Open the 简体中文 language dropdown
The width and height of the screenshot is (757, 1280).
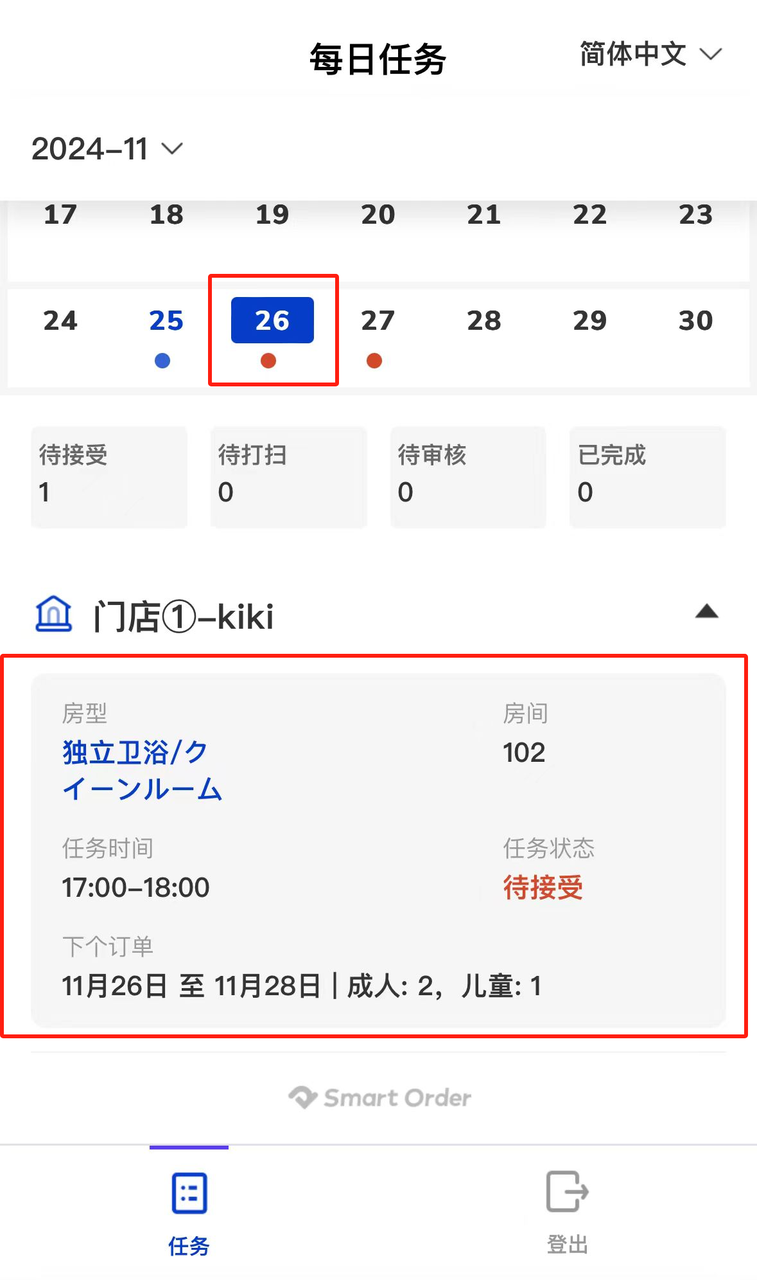650,54
